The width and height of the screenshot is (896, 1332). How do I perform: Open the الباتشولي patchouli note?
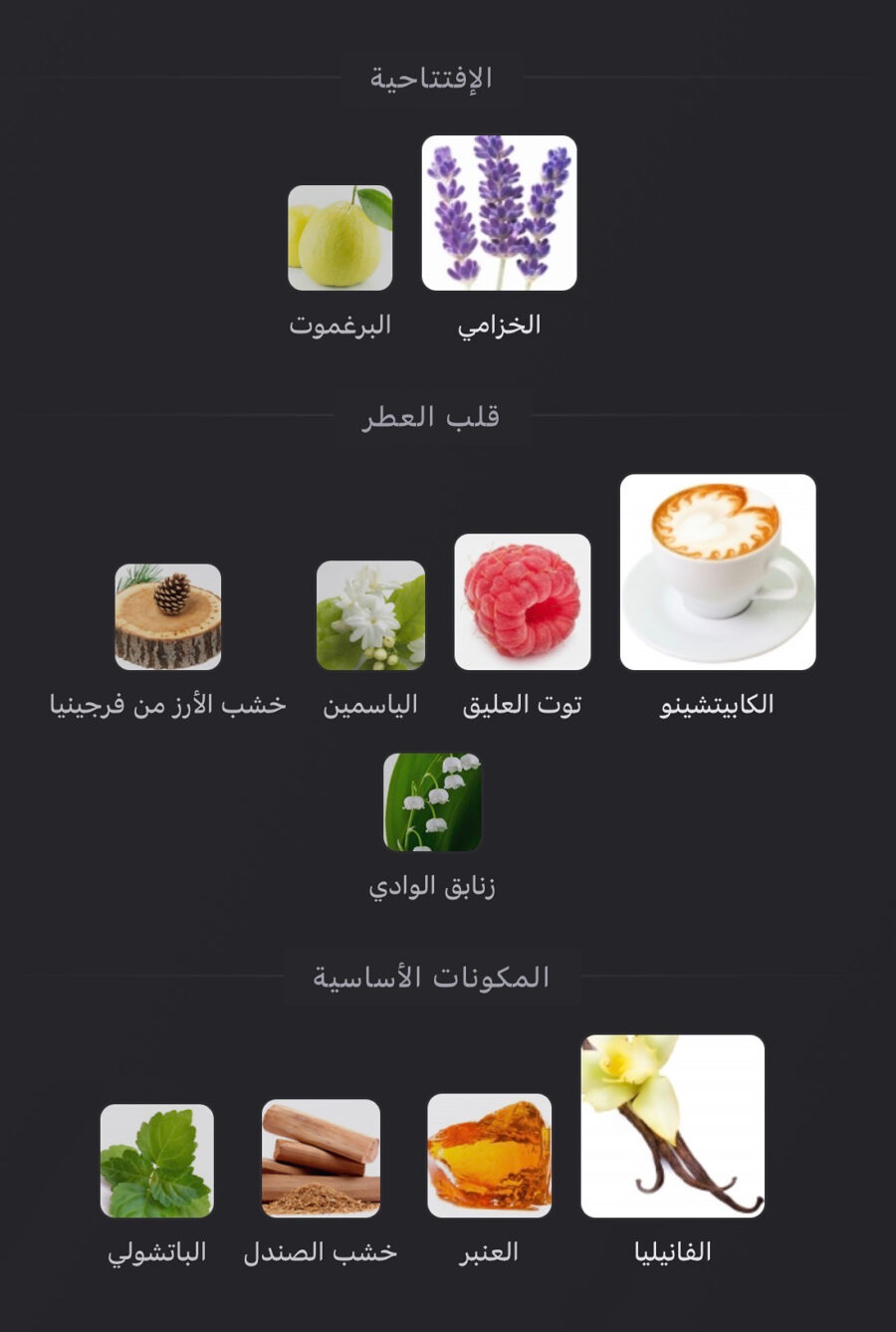(x=157, y=1161)
